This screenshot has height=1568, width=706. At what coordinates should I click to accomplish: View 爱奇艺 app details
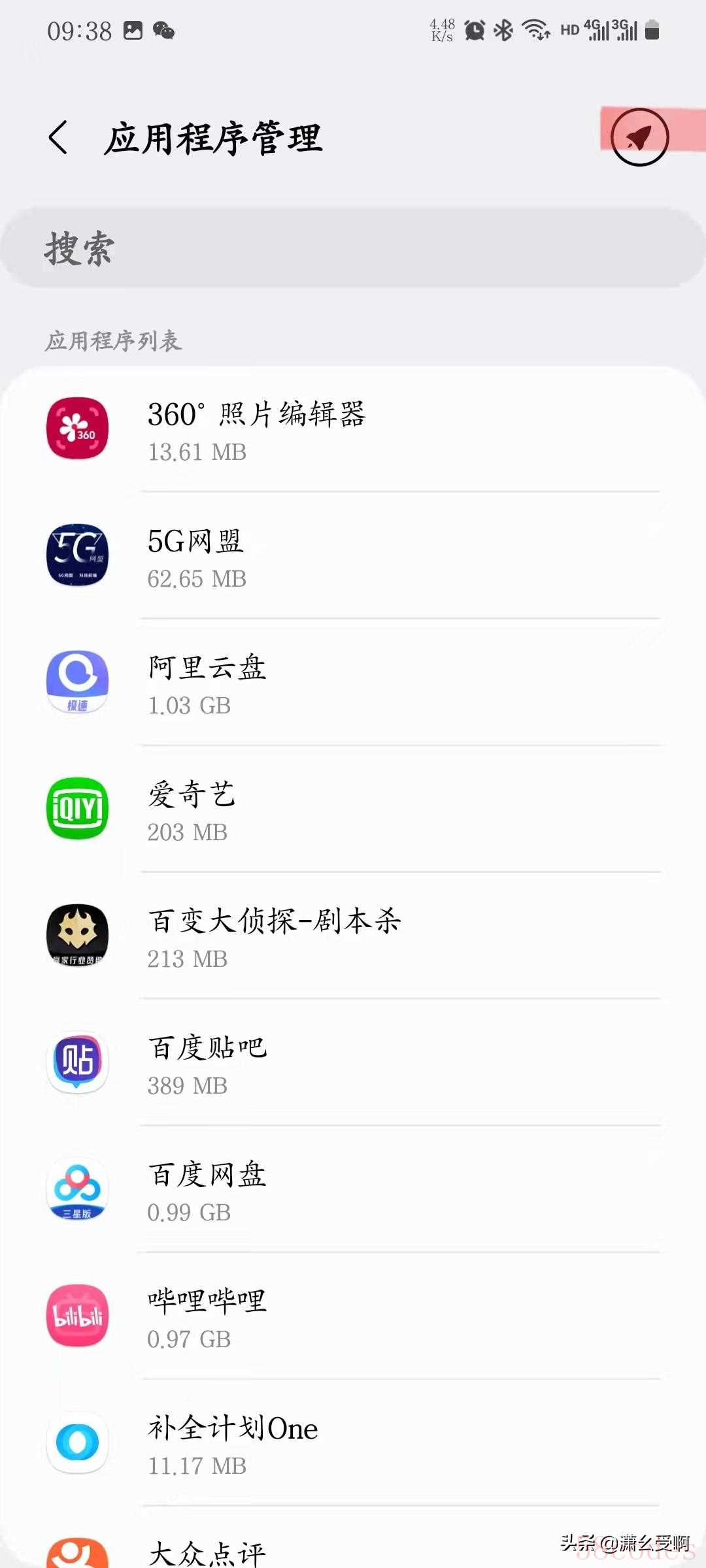coord(353,811)
